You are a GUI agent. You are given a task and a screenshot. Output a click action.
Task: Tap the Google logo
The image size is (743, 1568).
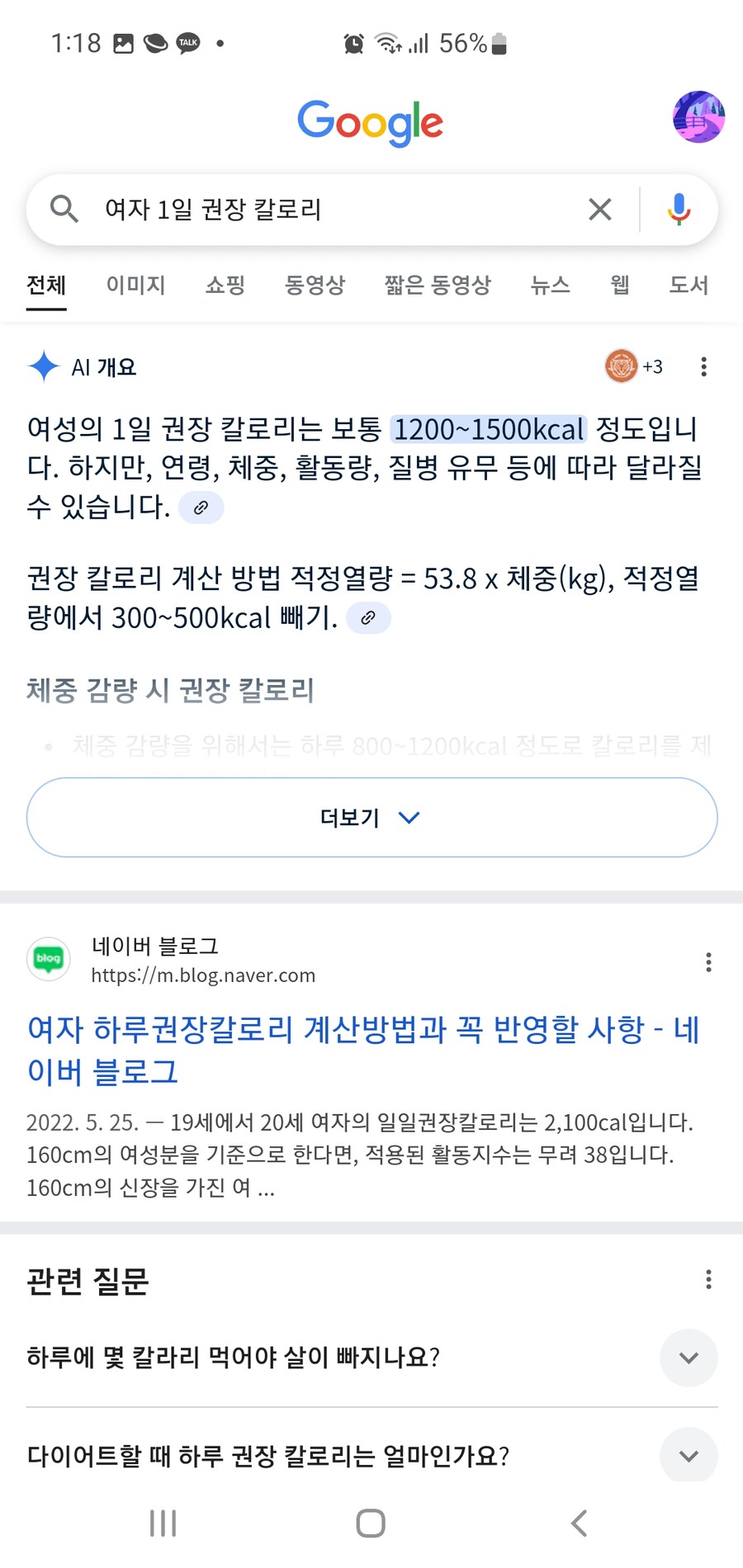pos(371,121)
